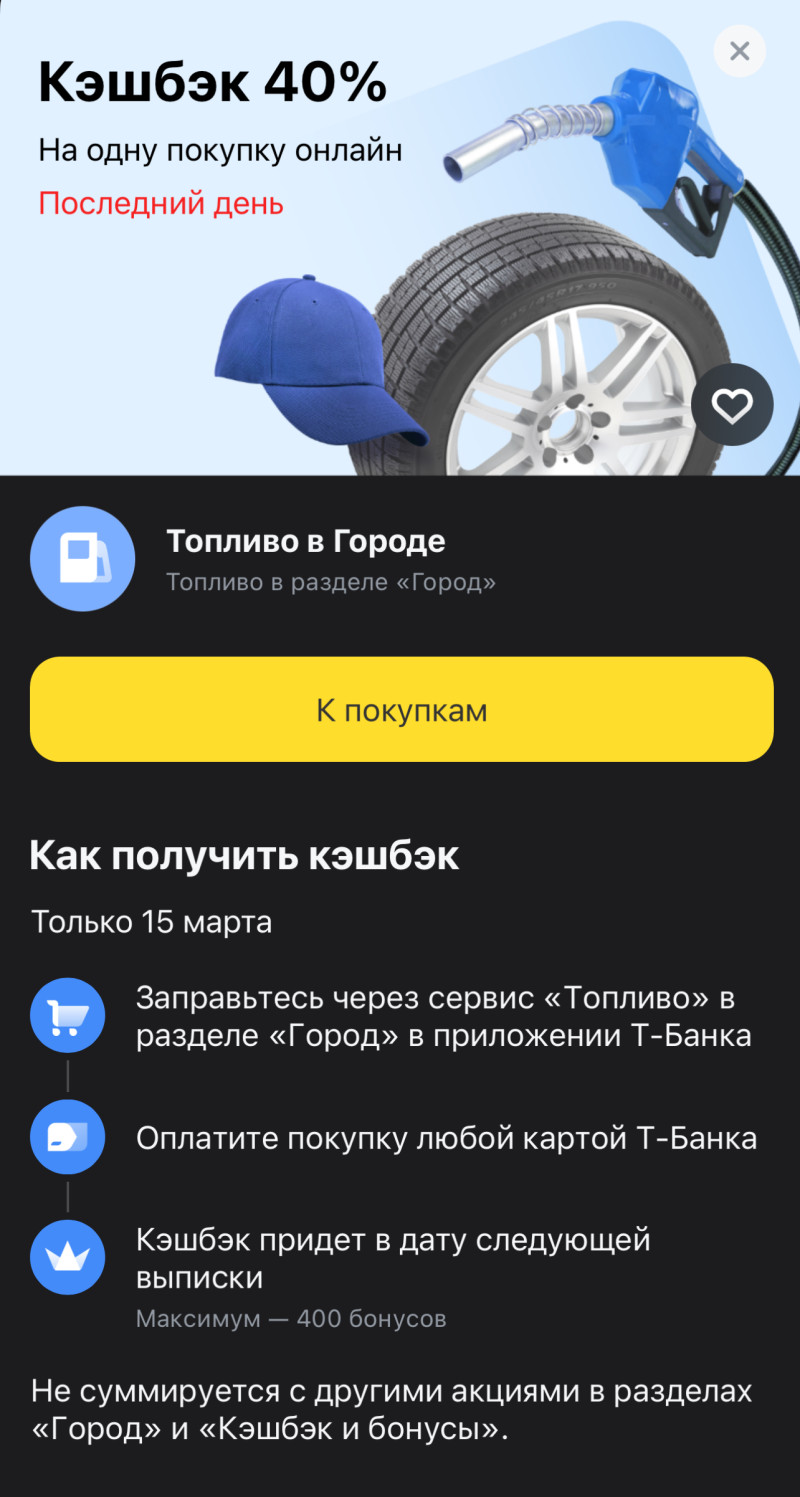Add this offer to favorites with heart

click(732, 405)
